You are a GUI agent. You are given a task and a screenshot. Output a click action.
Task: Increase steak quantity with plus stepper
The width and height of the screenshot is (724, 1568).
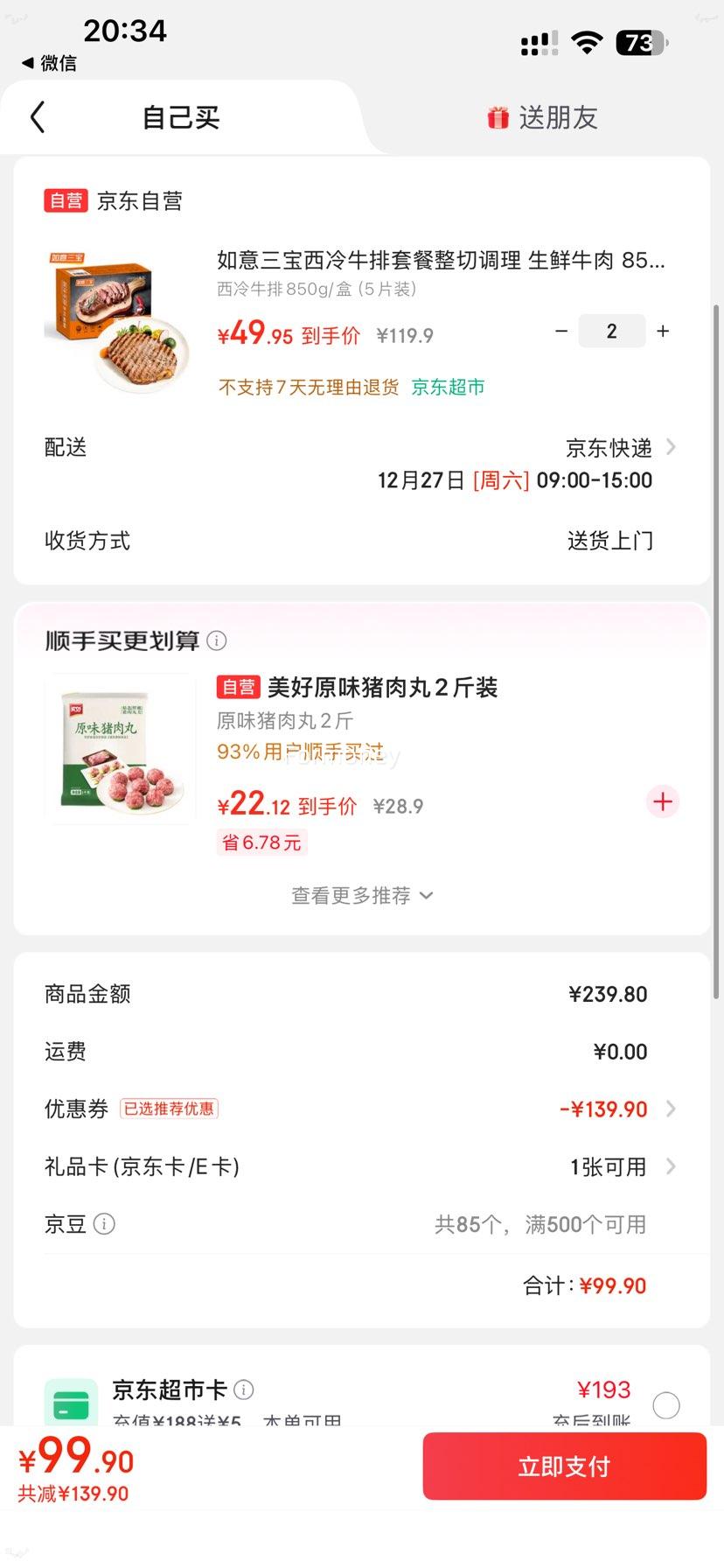pyautogui.click(x=662, y=331)
